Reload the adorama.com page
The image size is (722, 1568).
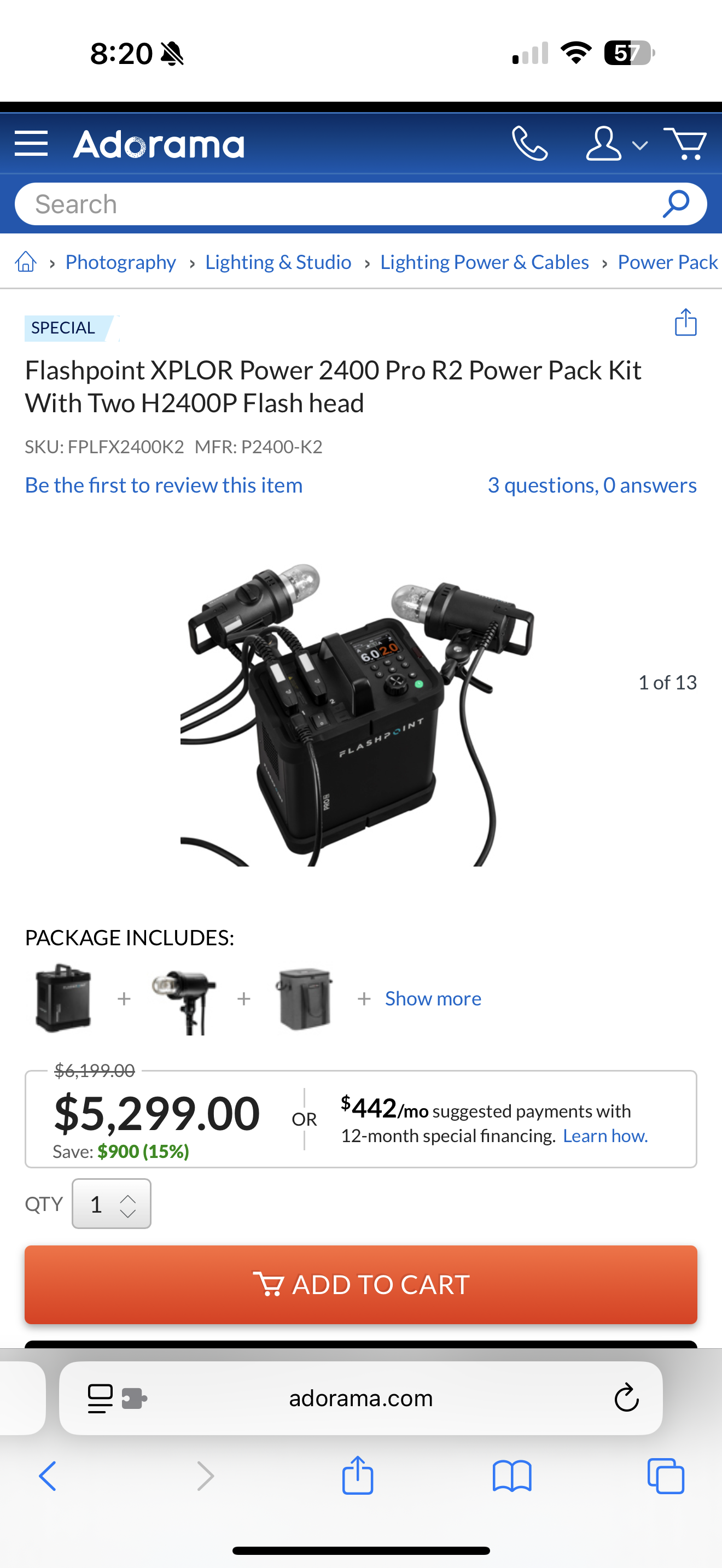point(626,1397)
